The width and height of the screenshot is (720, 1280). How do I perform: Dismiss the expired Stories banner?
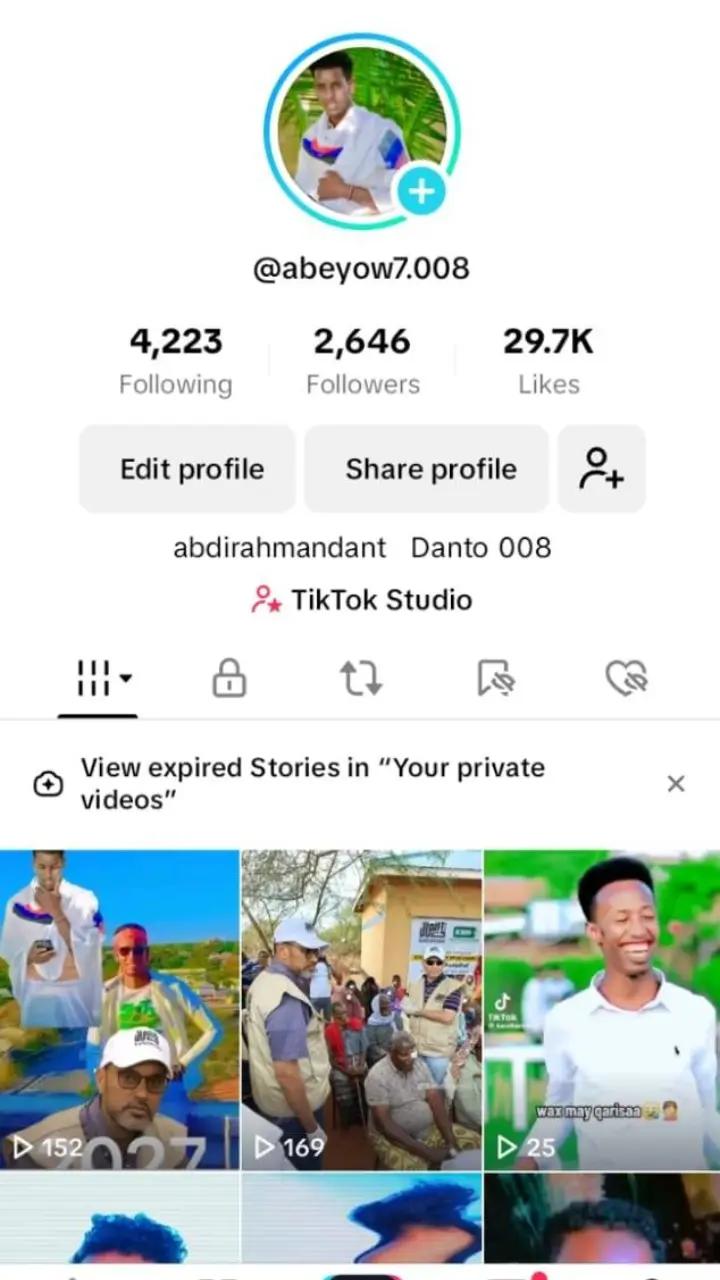tap(676, 784)
